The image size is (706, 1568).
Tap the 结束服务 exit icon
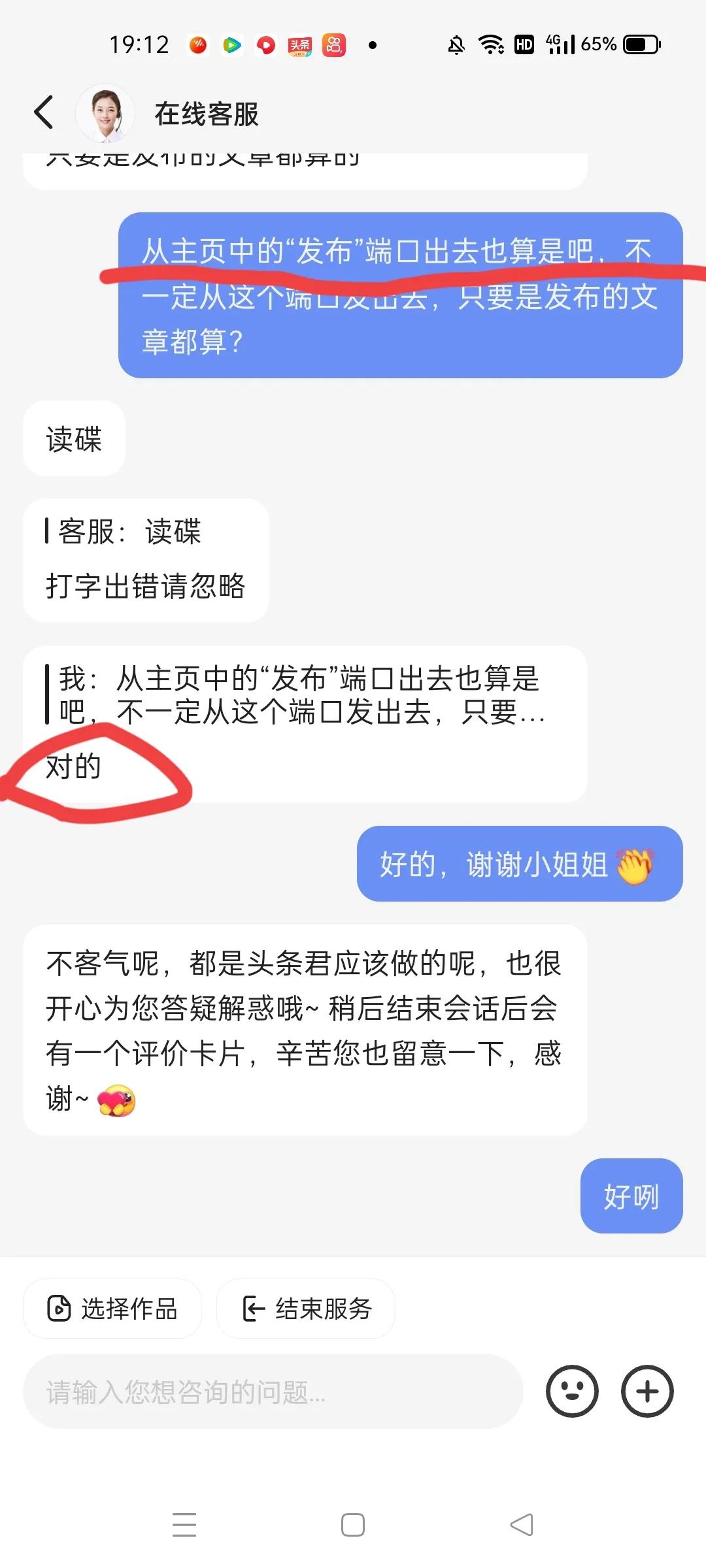tap(252, 1309)
